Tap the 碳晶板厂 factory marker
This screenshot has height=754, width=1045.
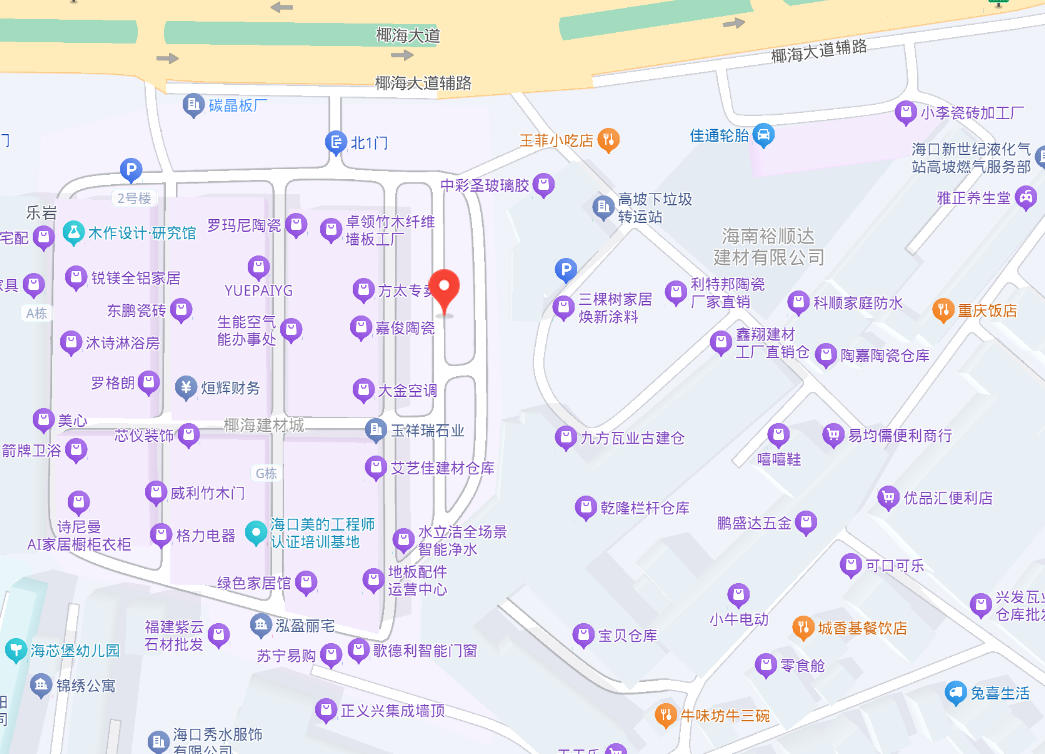coord(193,104)
